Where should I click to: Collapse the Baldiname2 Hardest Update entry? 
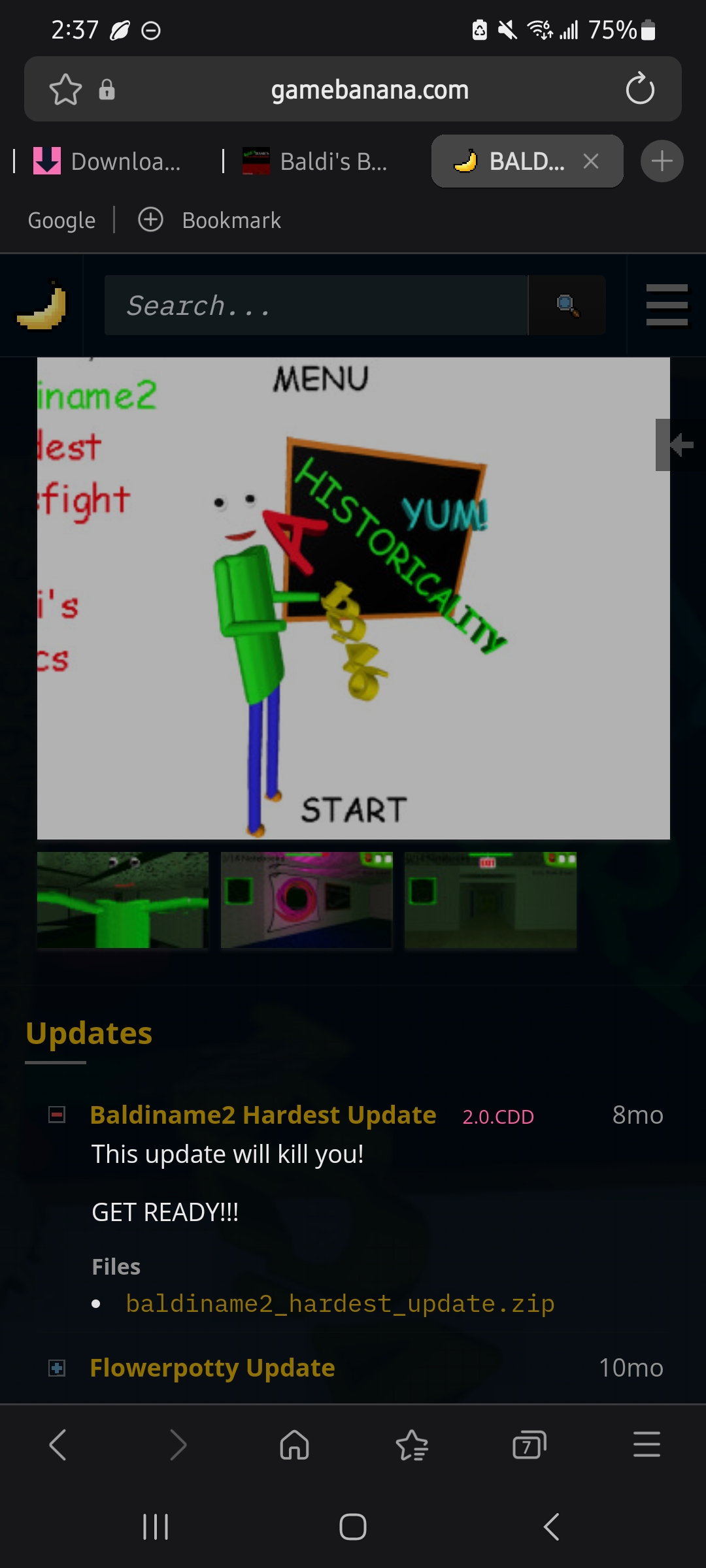58,1115
